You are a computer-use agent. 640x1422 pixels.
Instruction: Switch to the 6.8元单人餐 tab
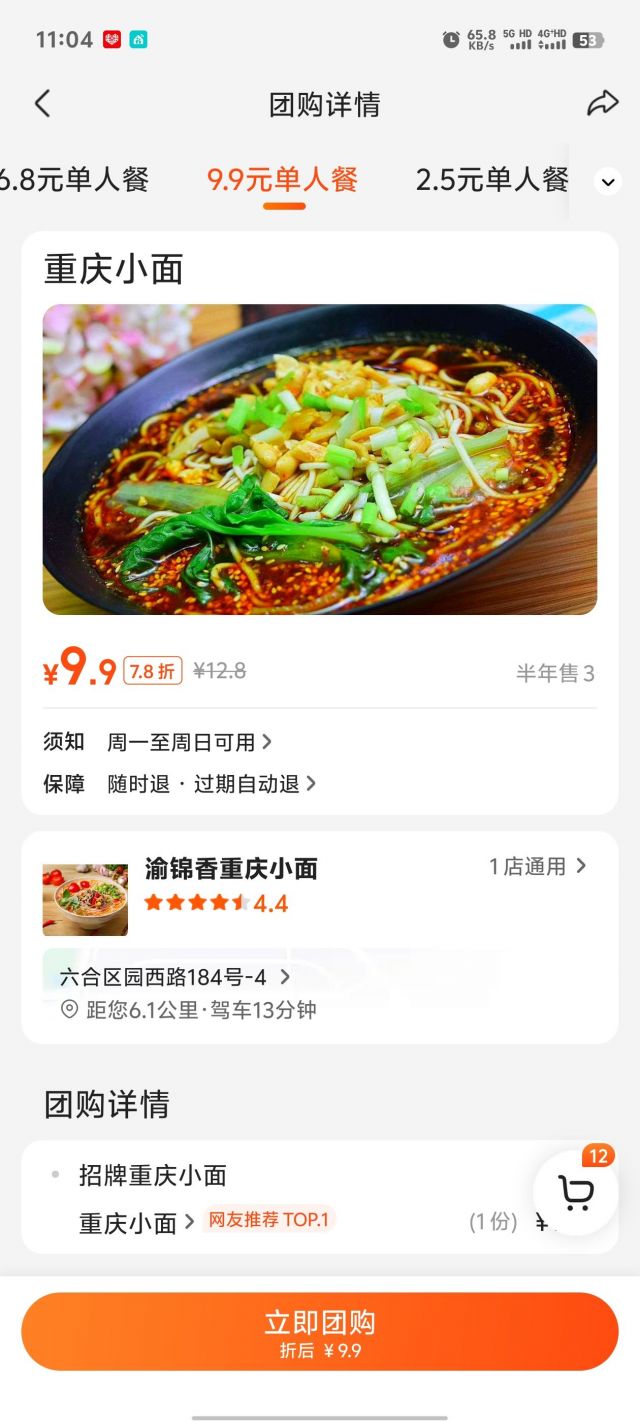point(74,180)
